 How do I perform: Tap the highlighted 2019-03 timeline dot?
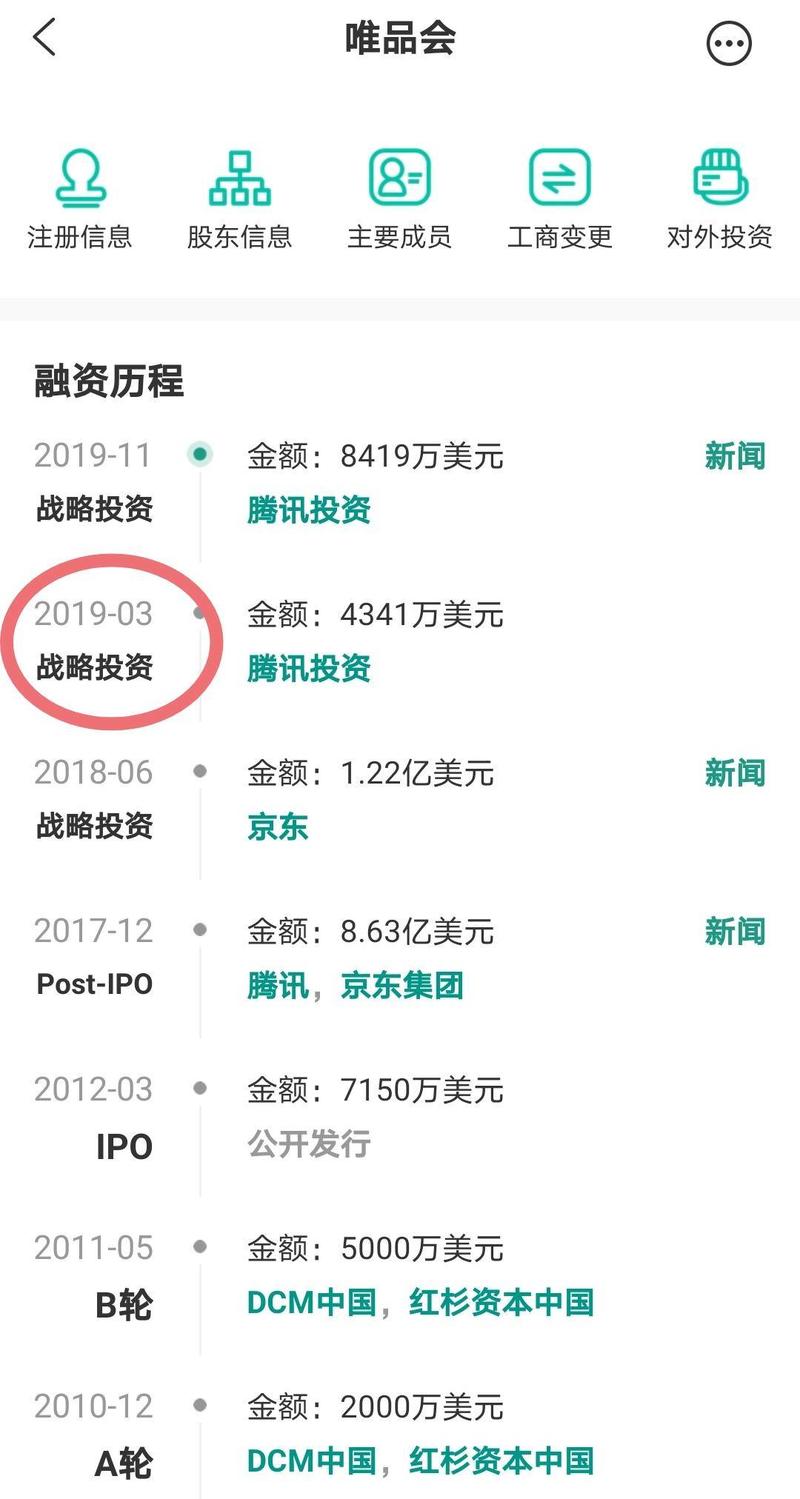pos(201,613)
